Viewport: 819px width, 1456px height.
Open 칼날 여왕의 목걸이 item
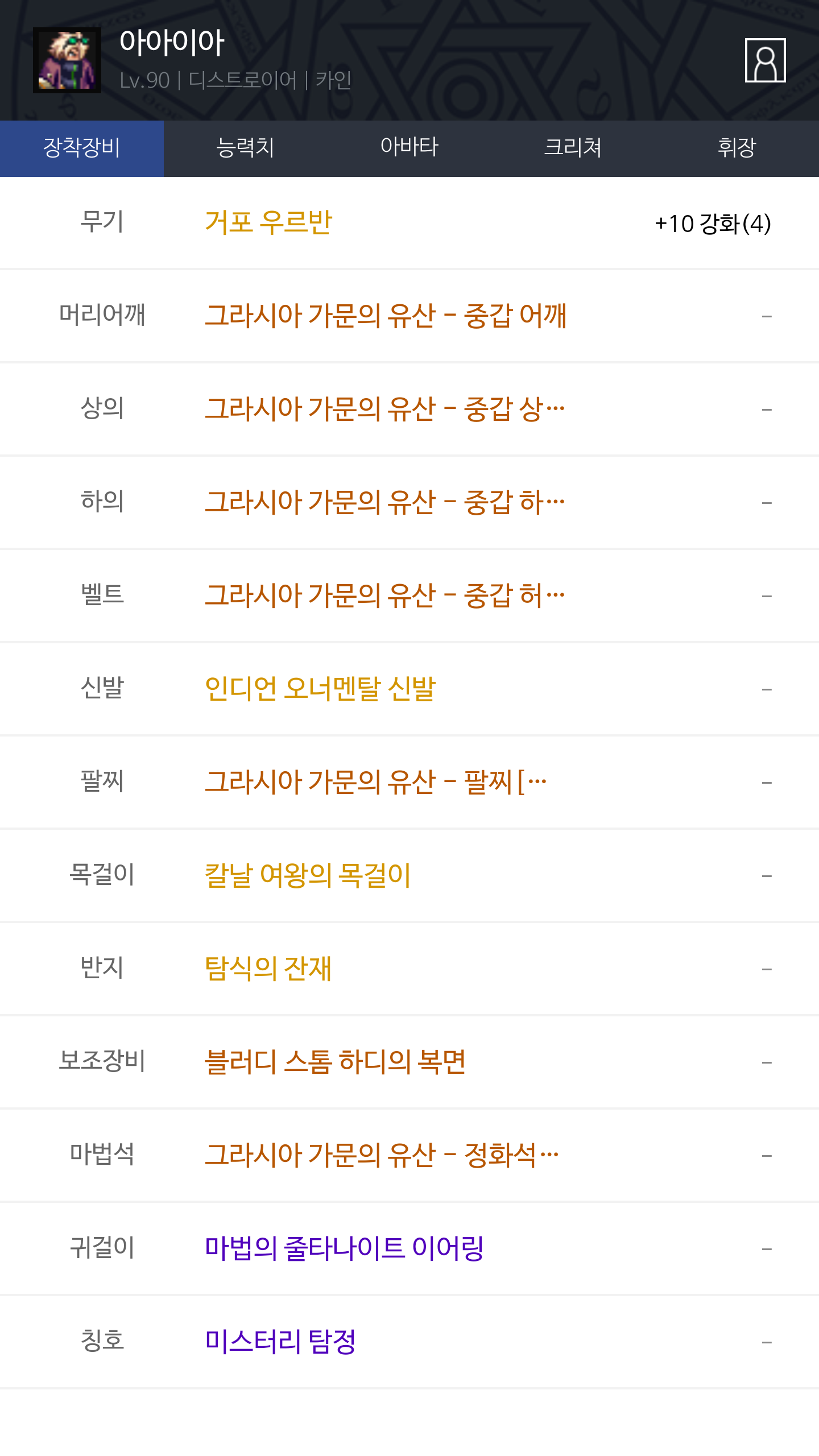pos(307,875)
